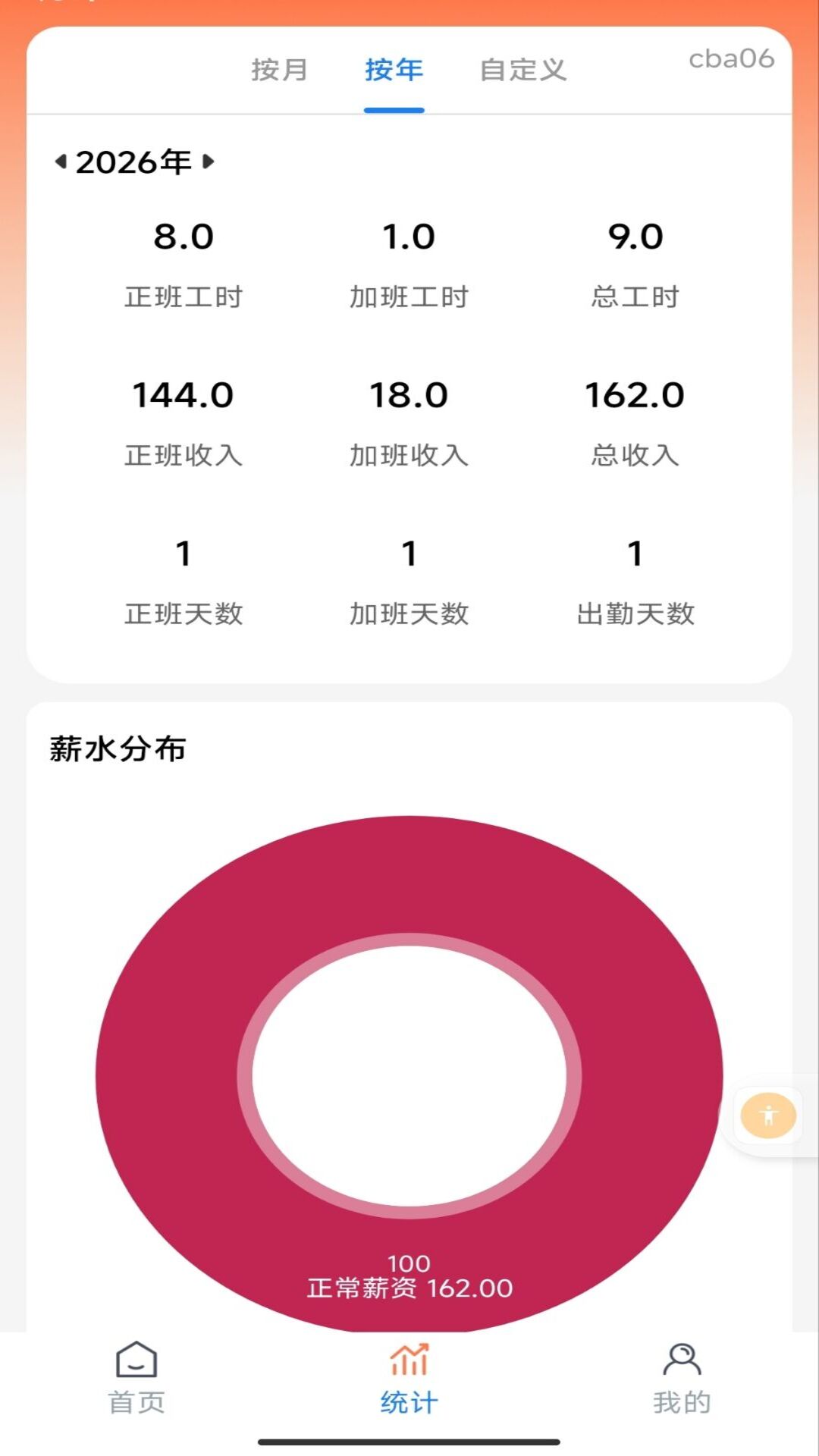819x1456 pixels.
Task: Tap the red donut chart segment
Action: pos(409,872)
